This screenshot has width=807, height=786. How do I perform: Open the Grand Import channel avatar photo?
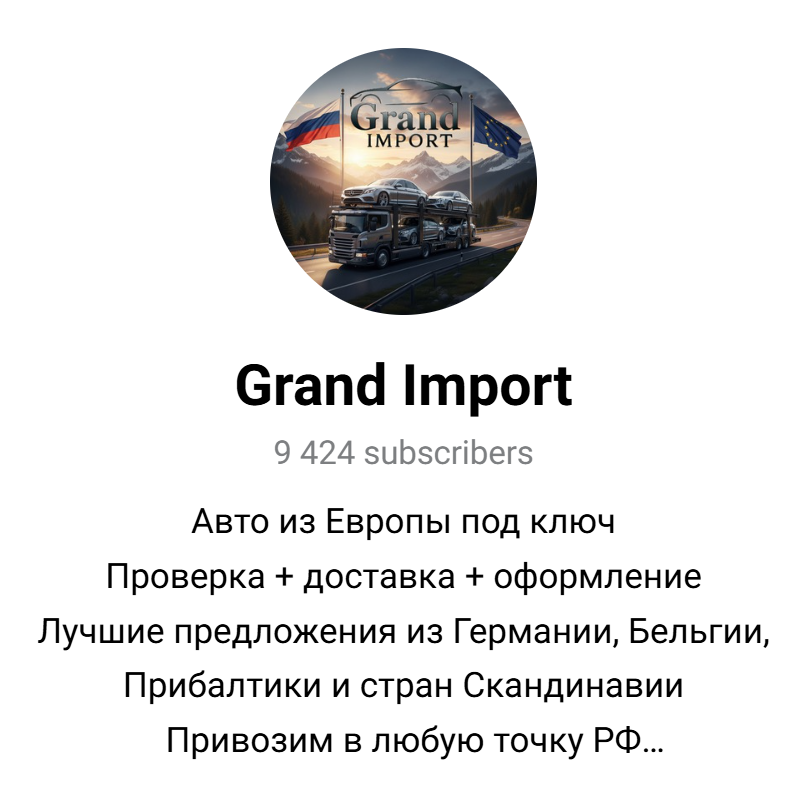pos(403,181)
